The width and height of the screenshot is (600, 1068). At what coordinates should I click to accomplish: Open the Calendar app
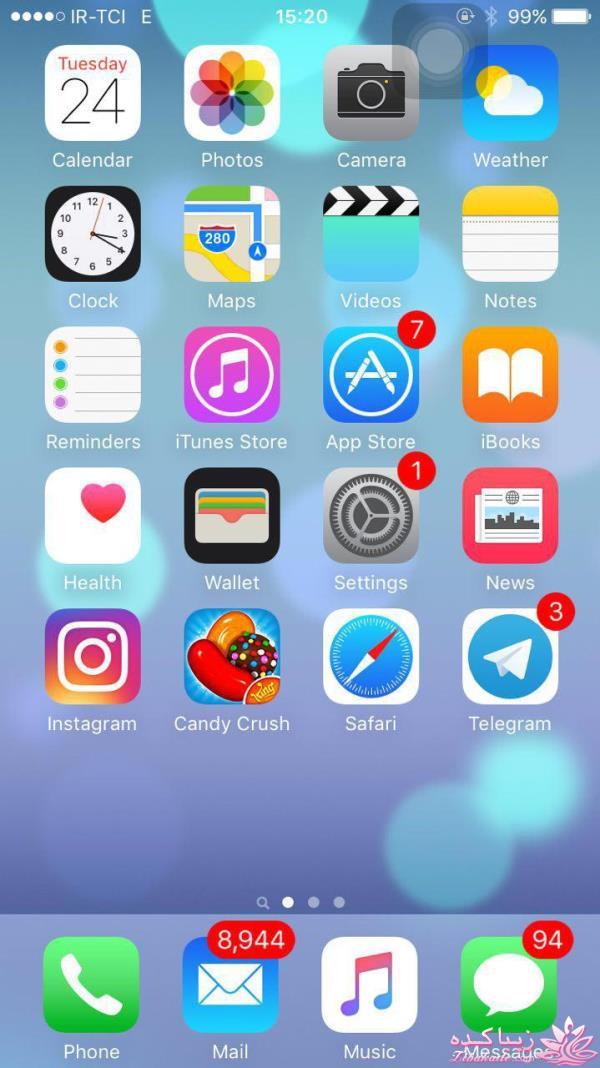92,93
